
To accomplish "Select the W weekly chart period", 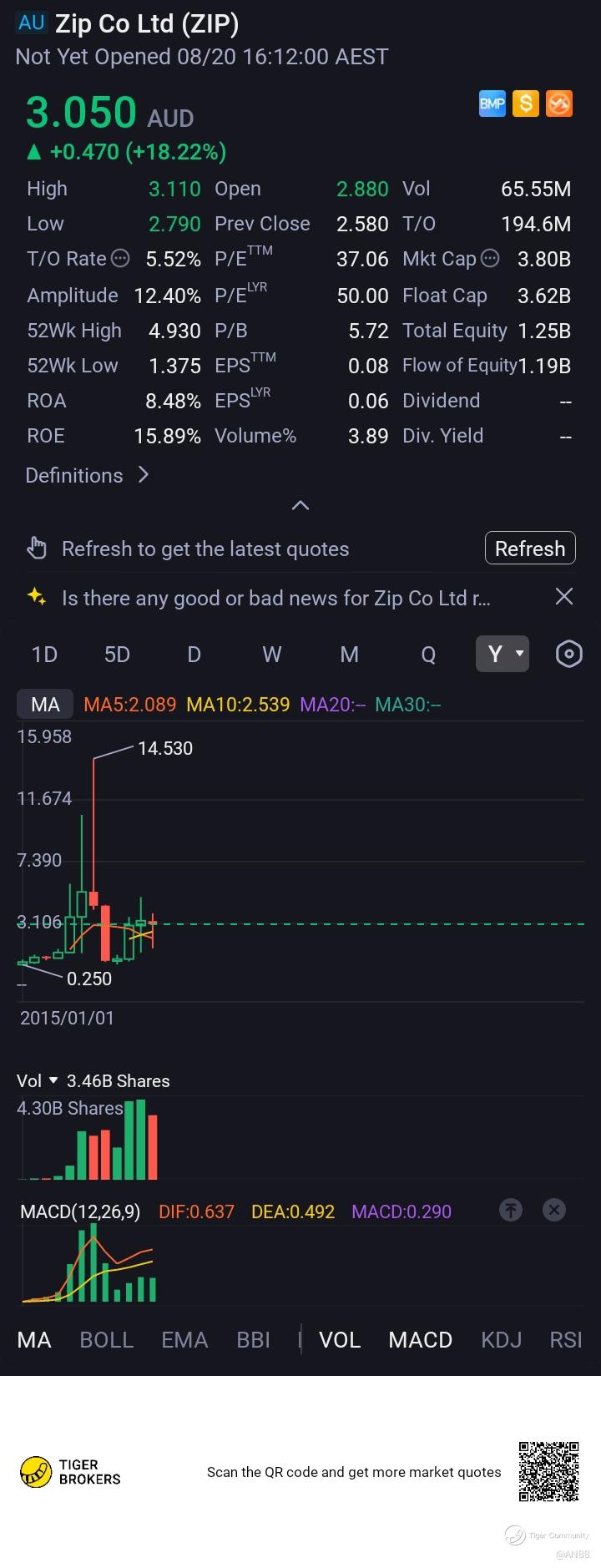I will tap(272, 654).
